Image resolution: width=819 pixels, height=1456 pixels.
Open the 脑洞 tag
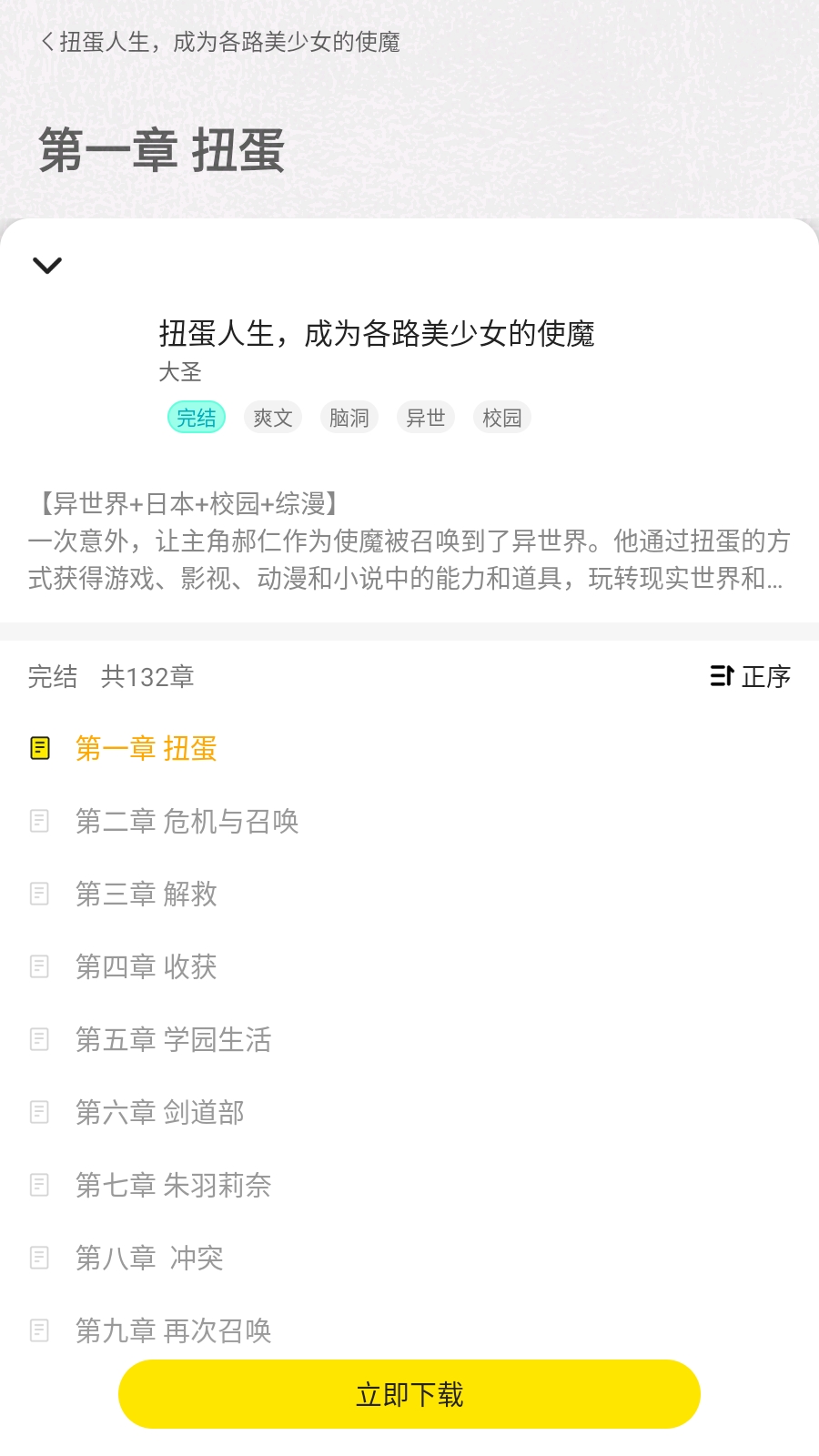click(x=349, y=417)
